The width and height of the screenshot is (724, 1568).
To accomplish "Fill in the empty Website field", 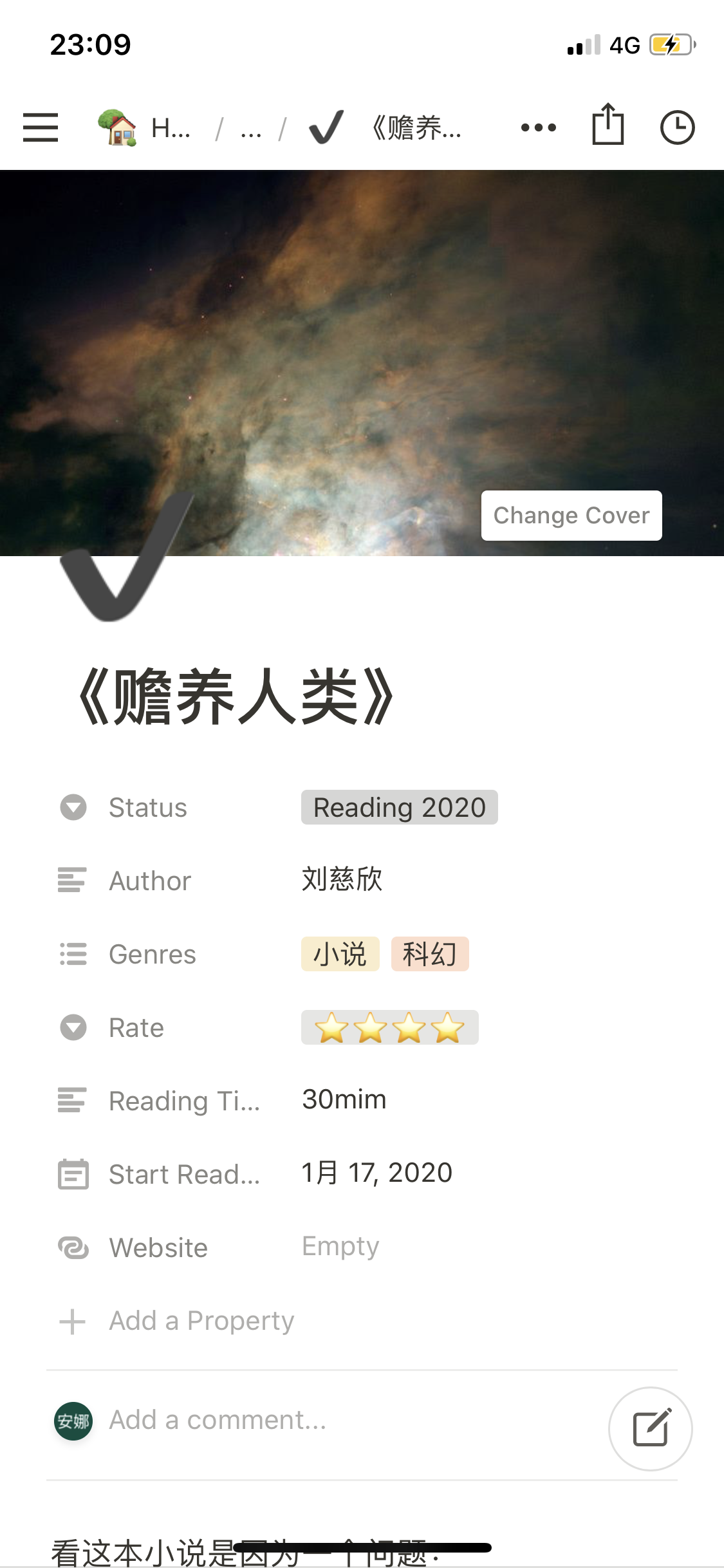I will click(x=340, y=1247).
